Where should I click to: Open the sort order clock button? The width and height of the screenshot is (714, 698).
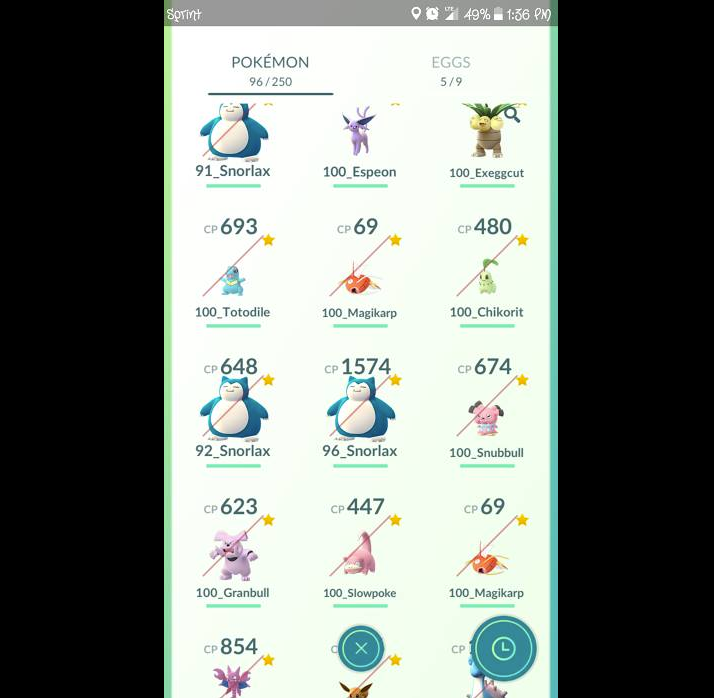click(x=504, y=648)
